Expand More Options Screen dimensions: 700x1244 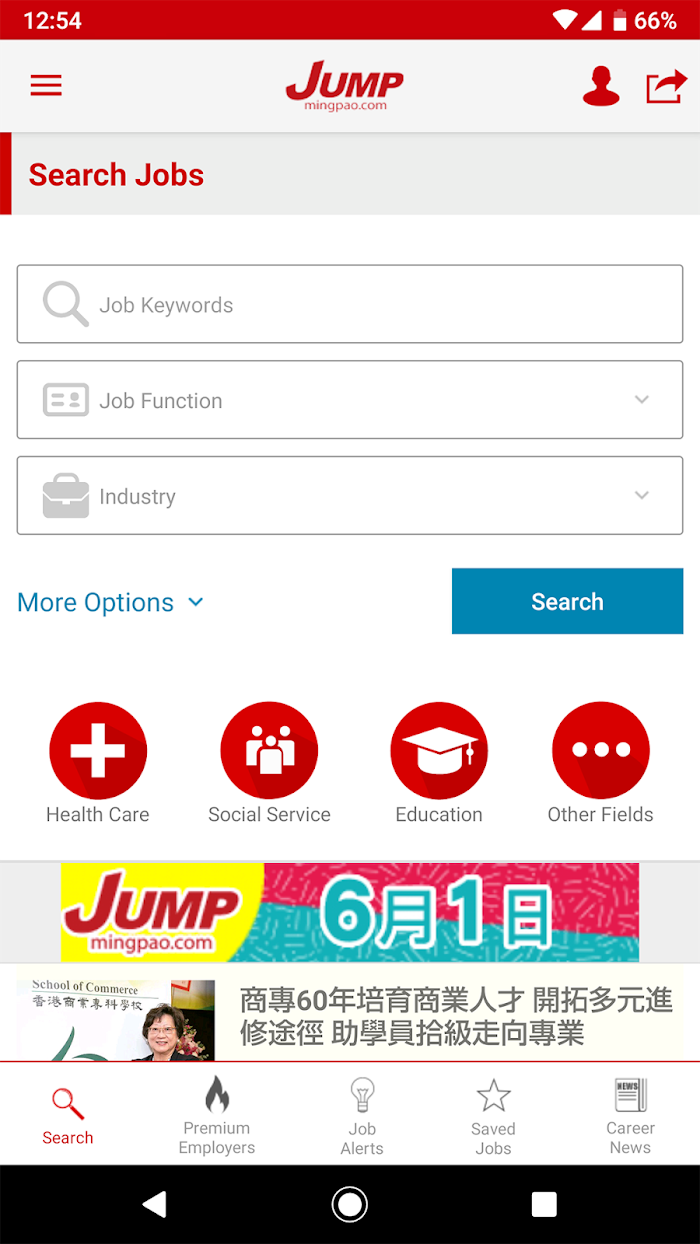click(111, 602)
